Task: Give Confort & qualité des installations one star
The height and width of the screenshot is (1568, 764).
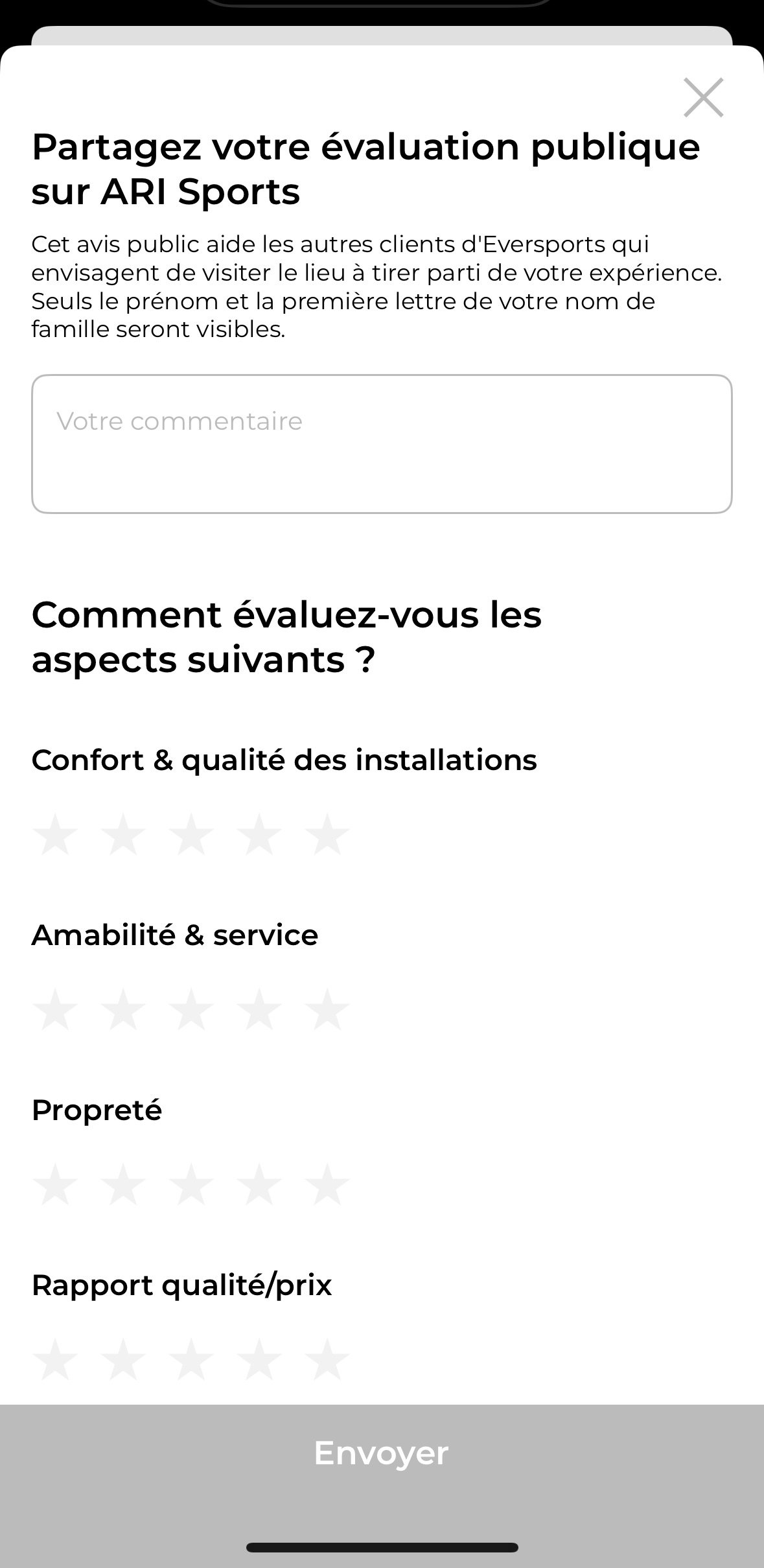Action: click(x=55, y=835)
